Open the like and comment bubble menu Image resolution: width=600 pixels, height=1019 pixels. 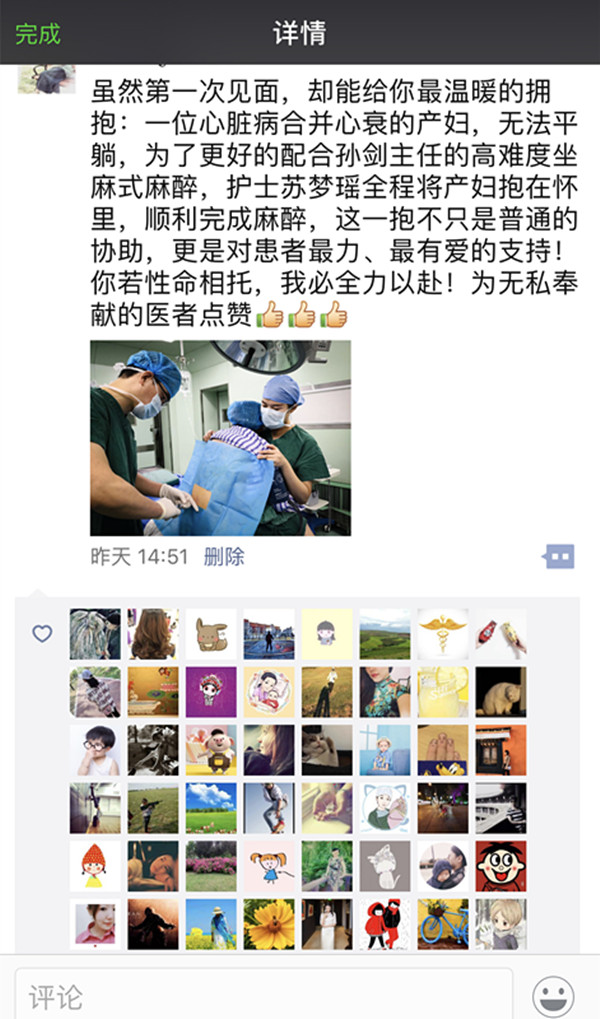pos(559,557)
